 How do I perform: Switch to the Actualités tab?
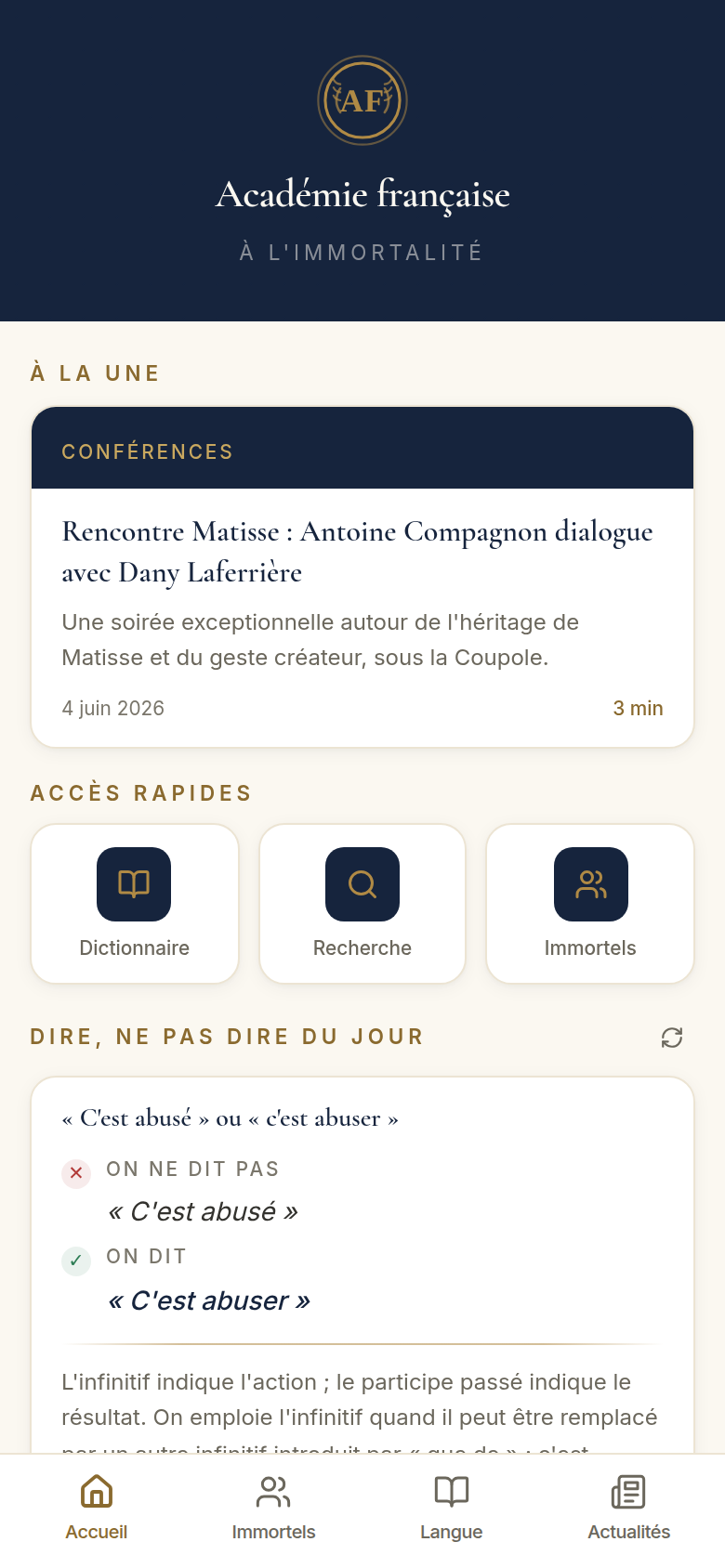click(x=628, y=1509)
